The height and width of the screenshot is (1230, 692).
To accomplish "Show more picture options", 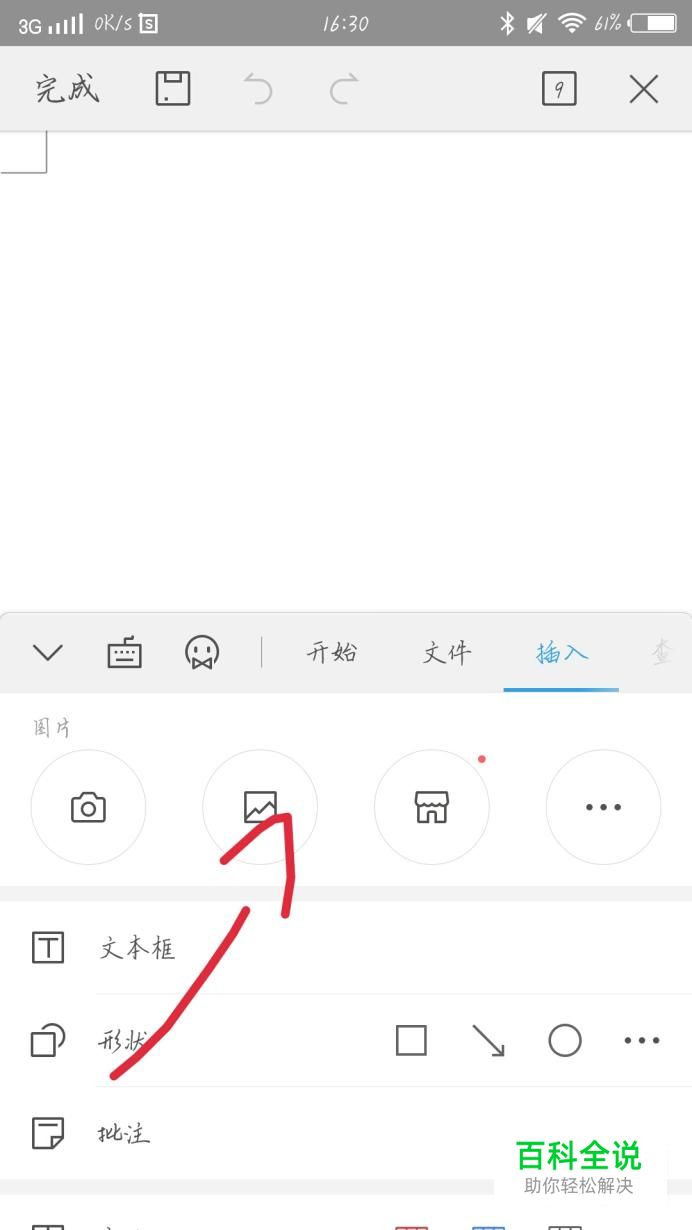I will (x=603, y=807).
